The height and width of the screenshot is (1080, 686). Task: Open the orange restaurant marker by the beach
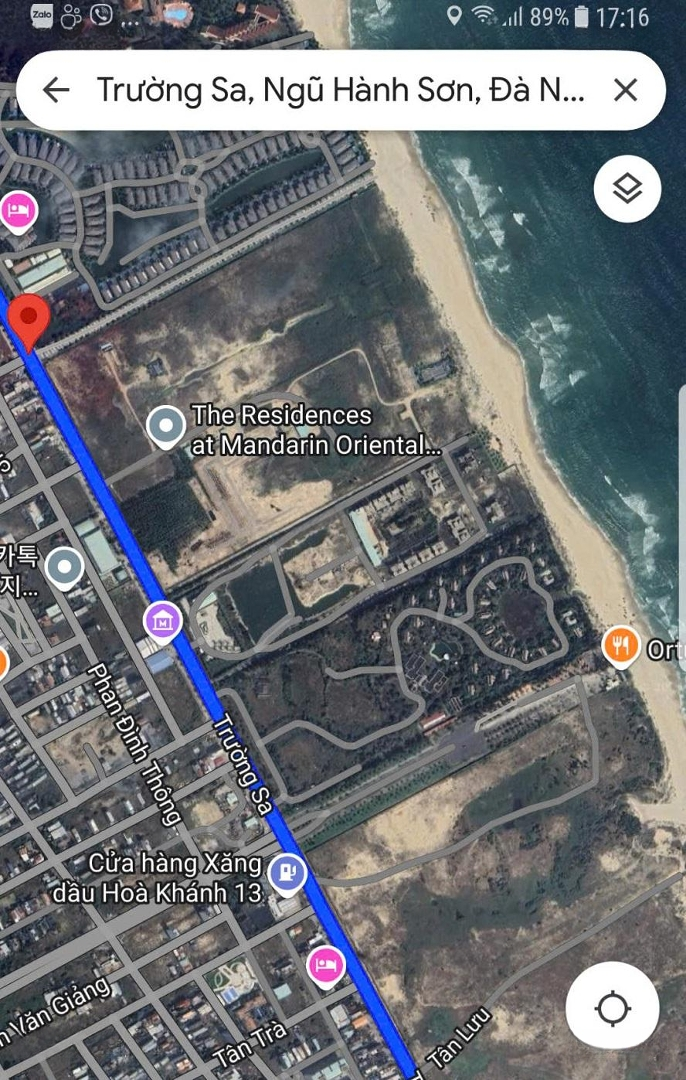point(621,648)
